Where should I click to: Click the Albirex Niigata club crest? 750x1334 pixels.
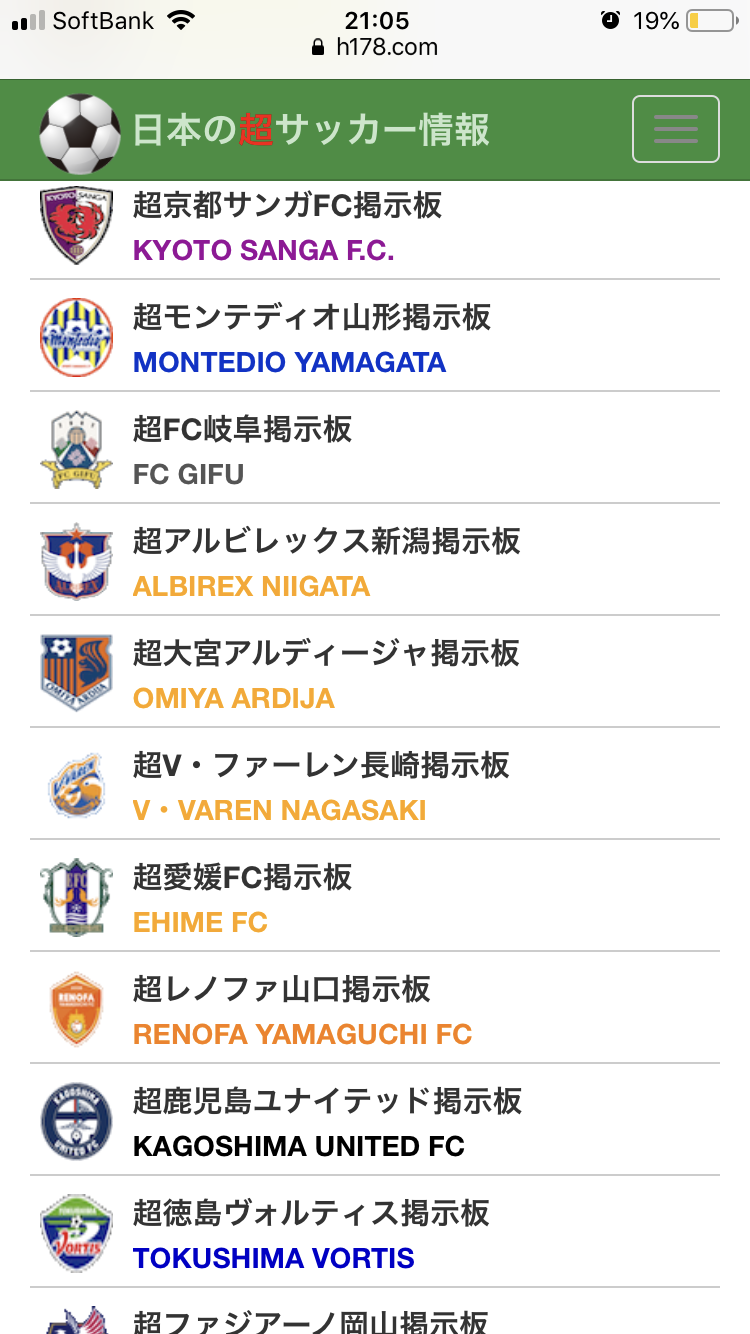76,559
